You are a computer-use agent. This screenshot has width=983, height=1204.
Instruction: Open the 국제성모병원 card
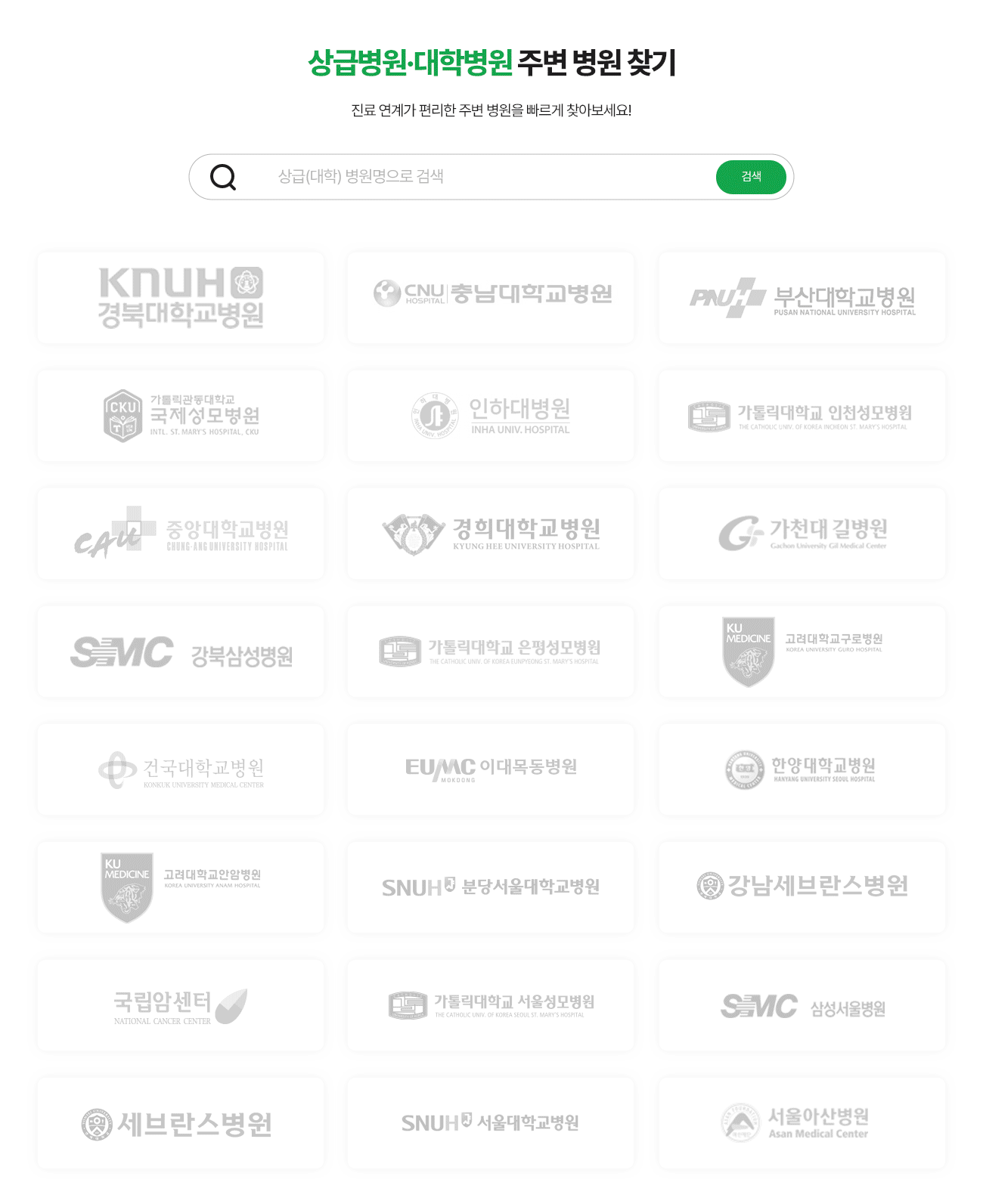[x=181, y=416]
